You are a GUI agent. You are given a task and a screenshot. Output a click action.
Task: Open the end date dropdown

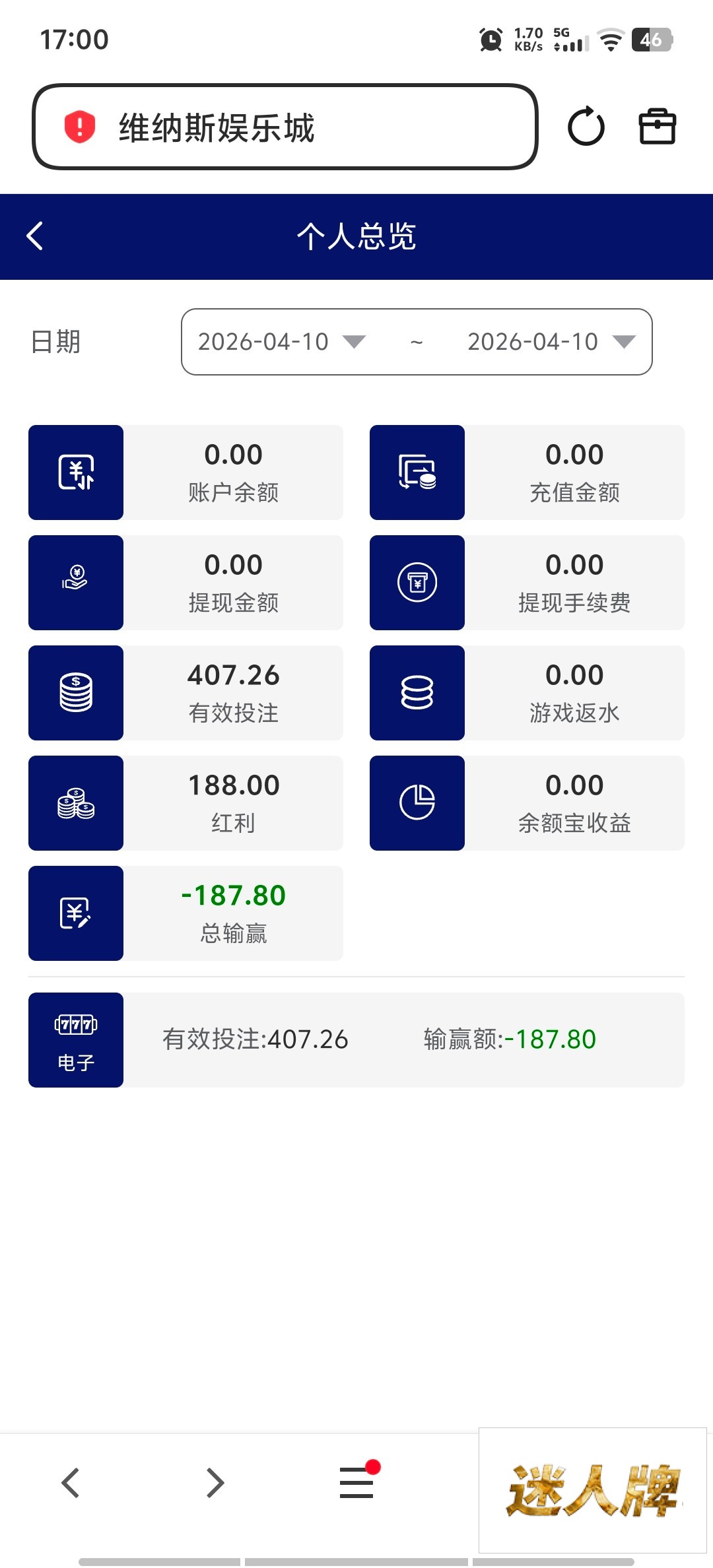(x=551, y=342)
